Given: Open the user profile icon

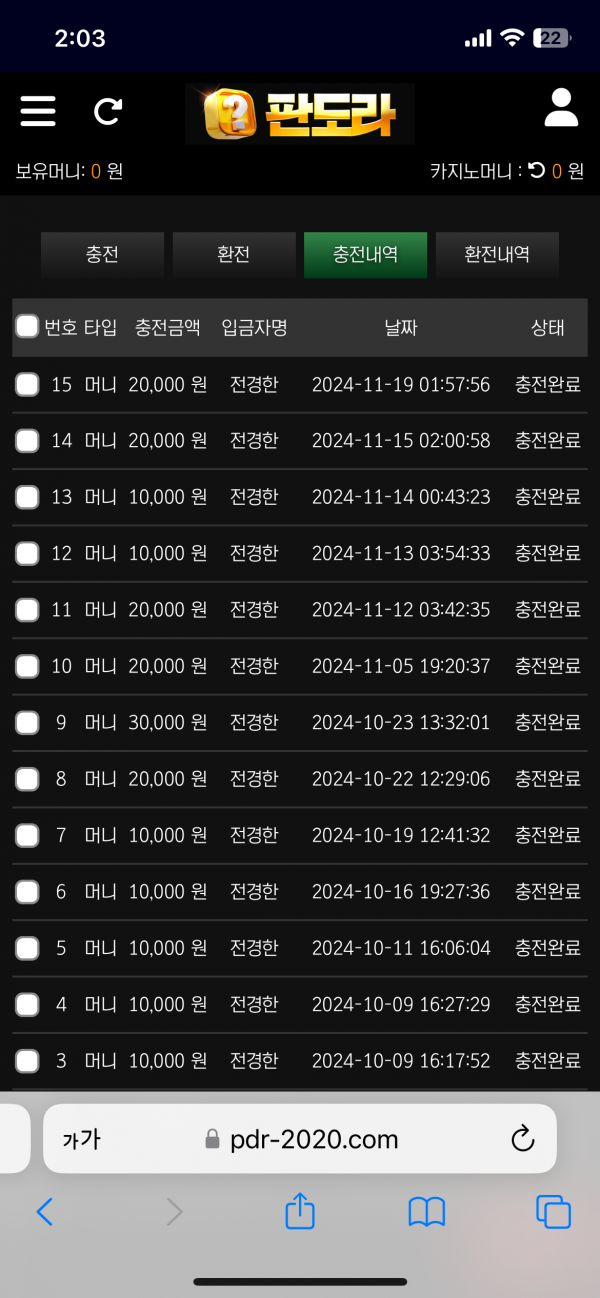Looking at the screenshot, I should [x=561, y=108].
